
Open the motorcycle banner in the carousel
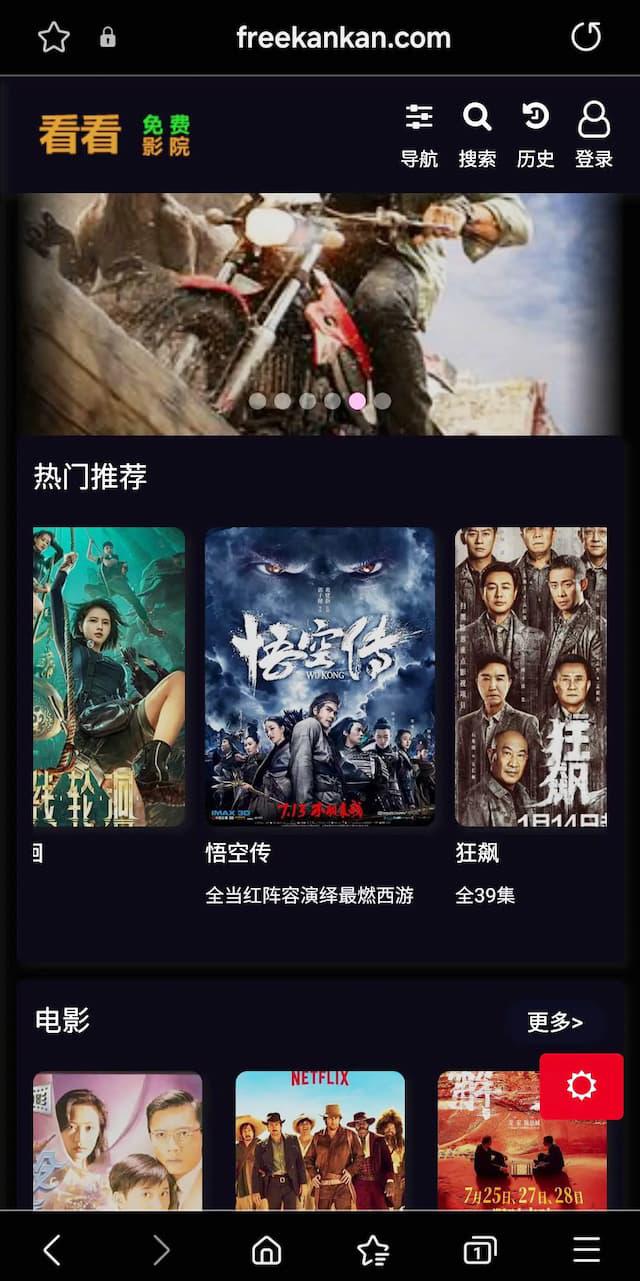320,300
